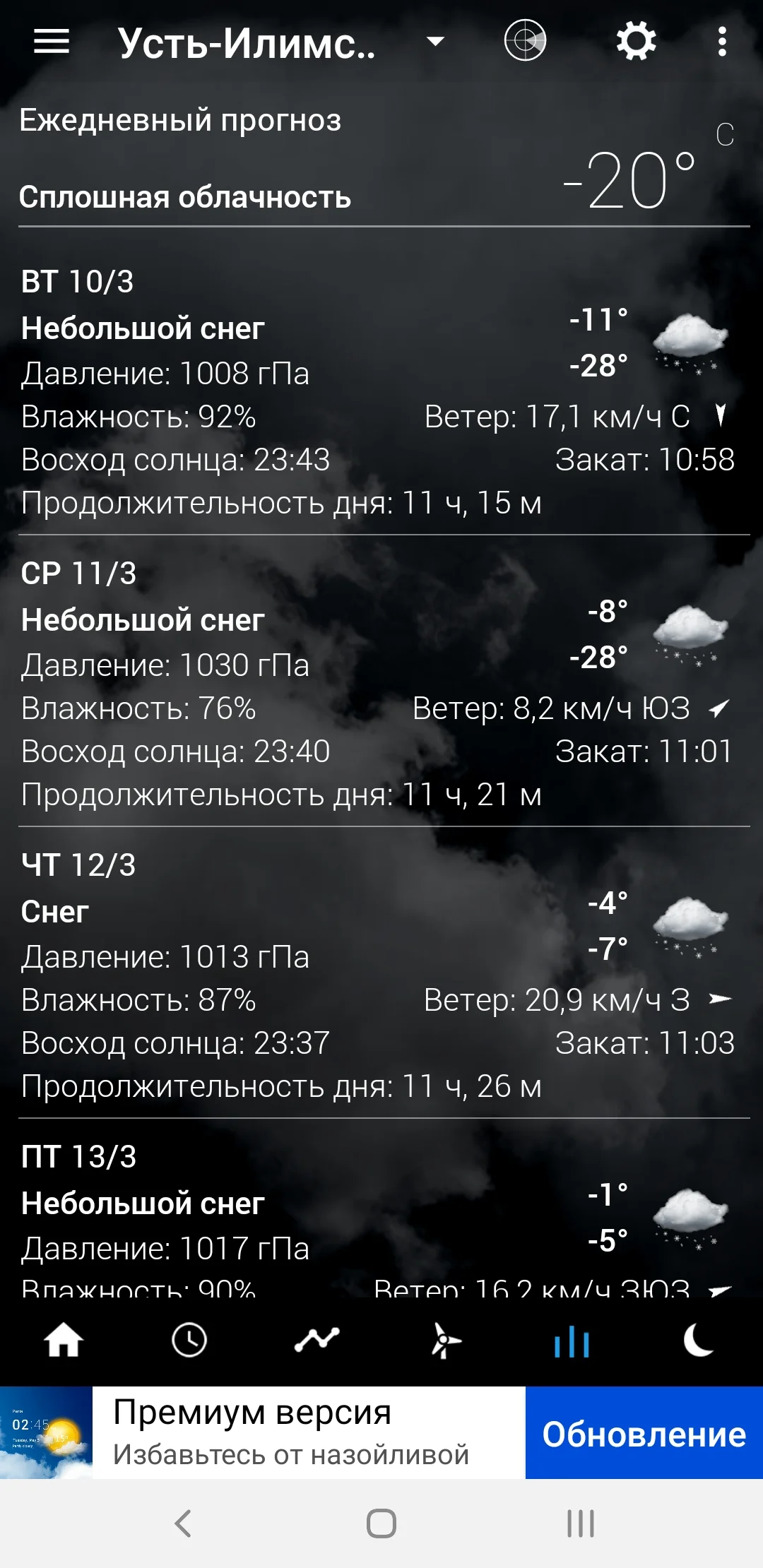Open the app settings gear

click(x=634, y=42)
